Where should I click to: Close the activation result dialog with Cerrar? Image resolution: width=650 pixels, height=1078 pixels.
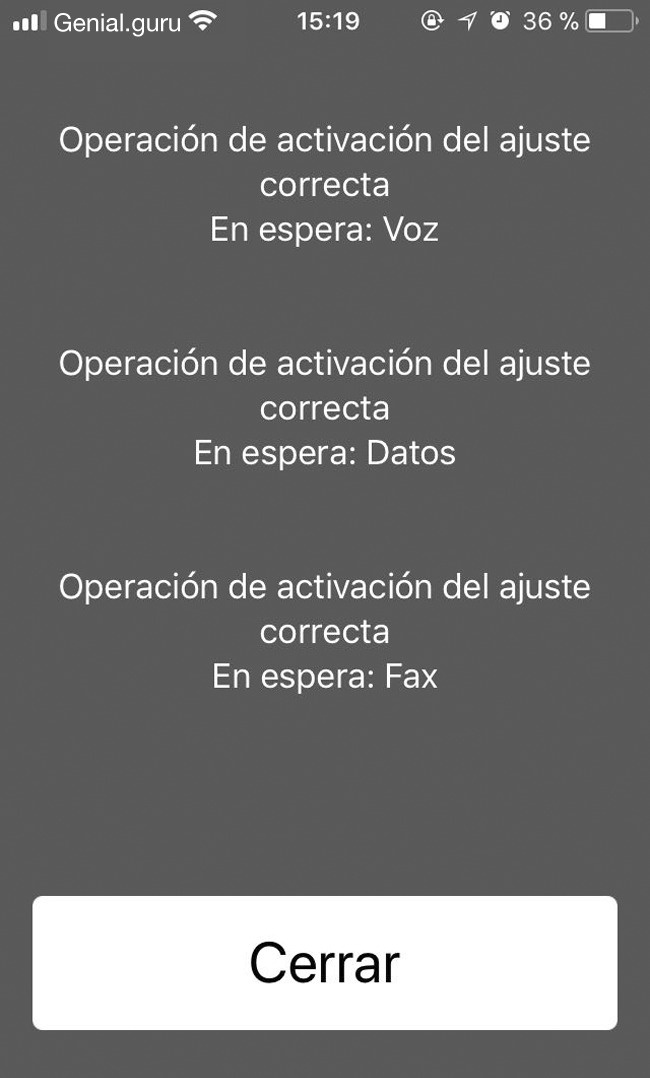coord(325,962)
